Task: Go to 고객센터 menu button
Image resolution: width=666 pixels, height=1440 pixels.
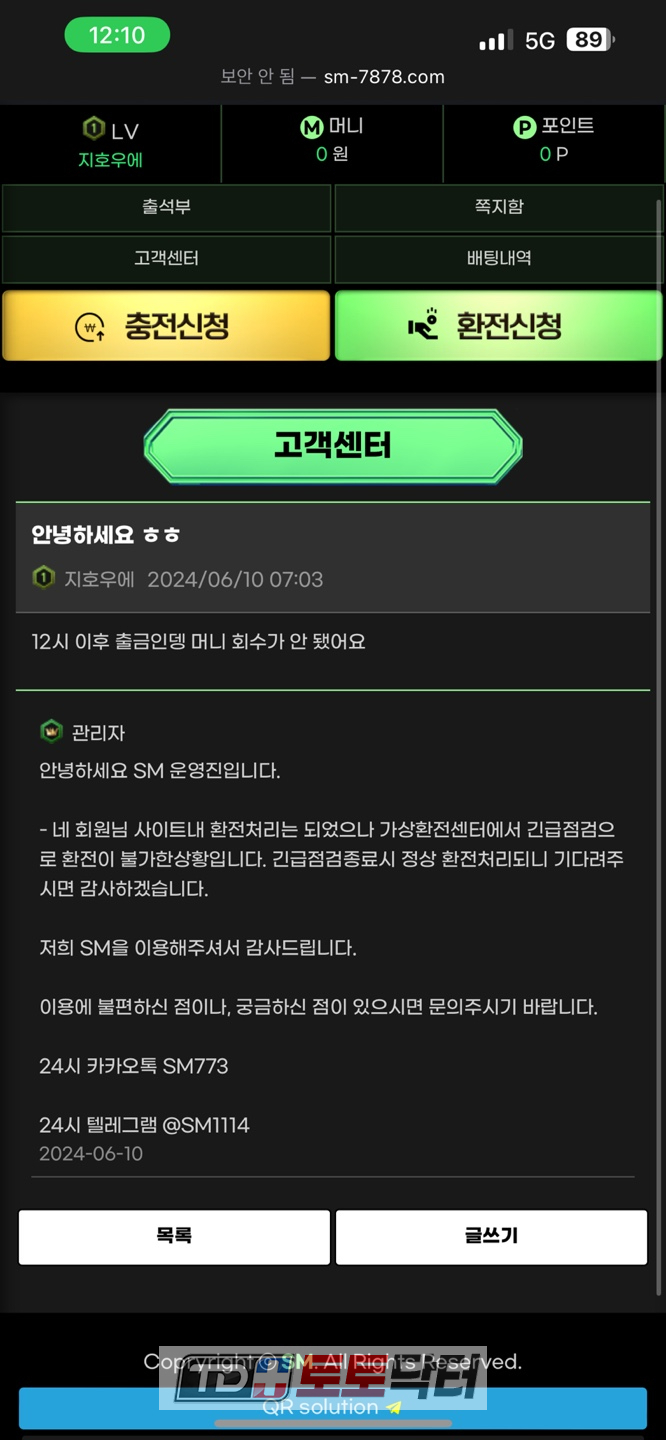Action: (x=166, y=259)
